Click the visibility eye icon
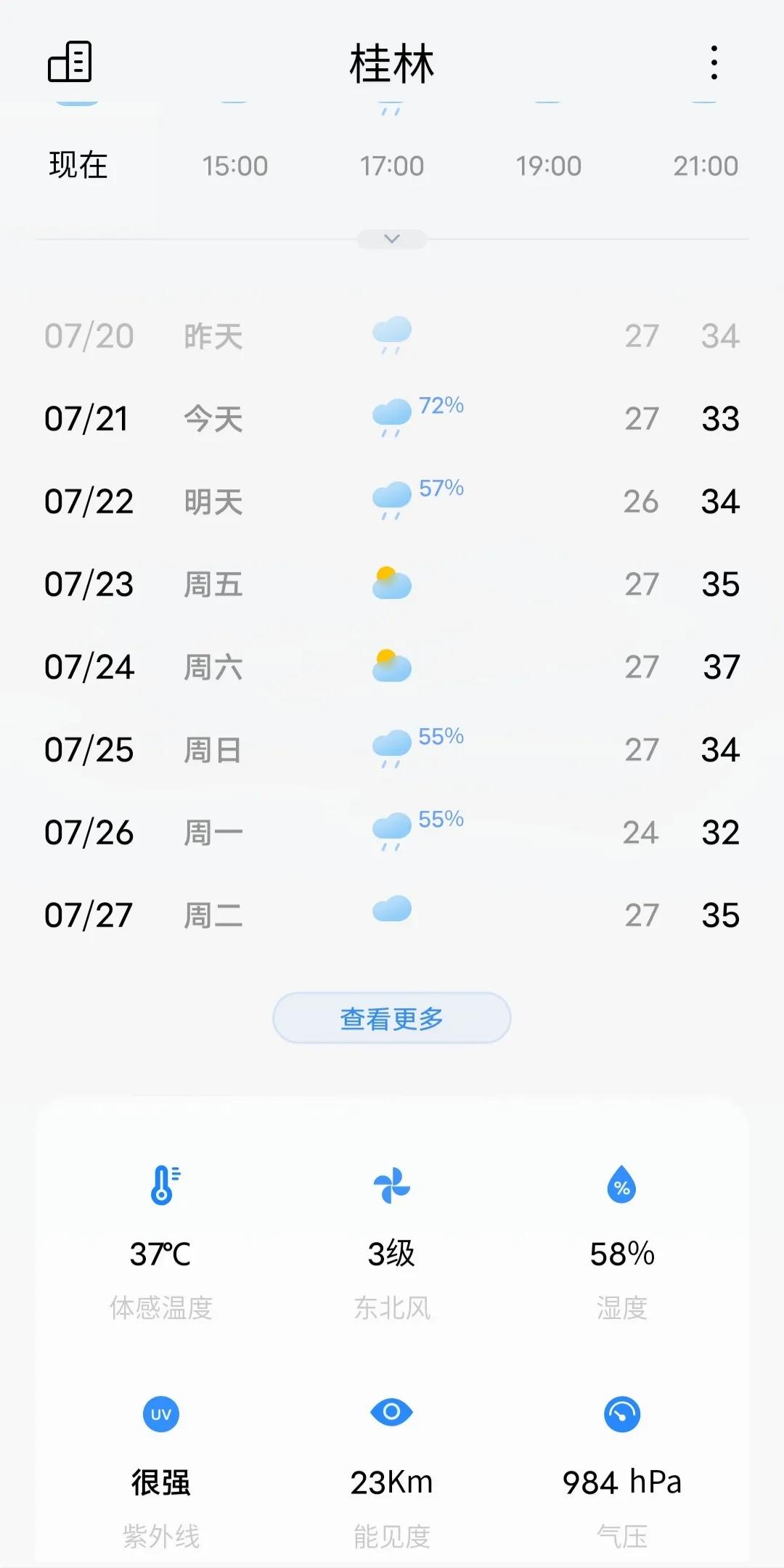Viewport: 784px width, 1568px height. (391, 1412)
